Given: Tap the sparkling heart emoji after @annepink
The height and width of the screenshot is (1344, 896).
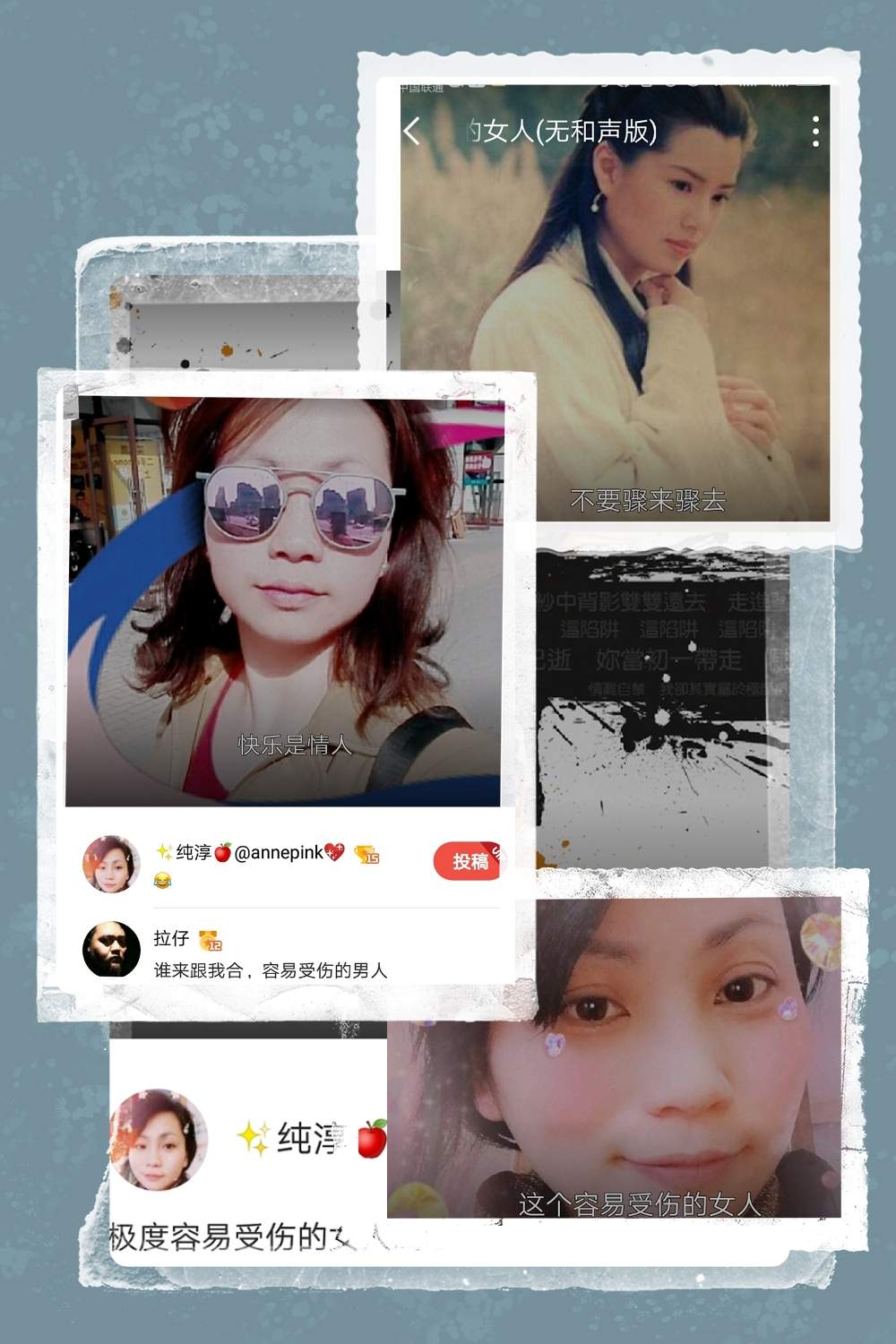Looking at the screenshot, I should (333, 851).
